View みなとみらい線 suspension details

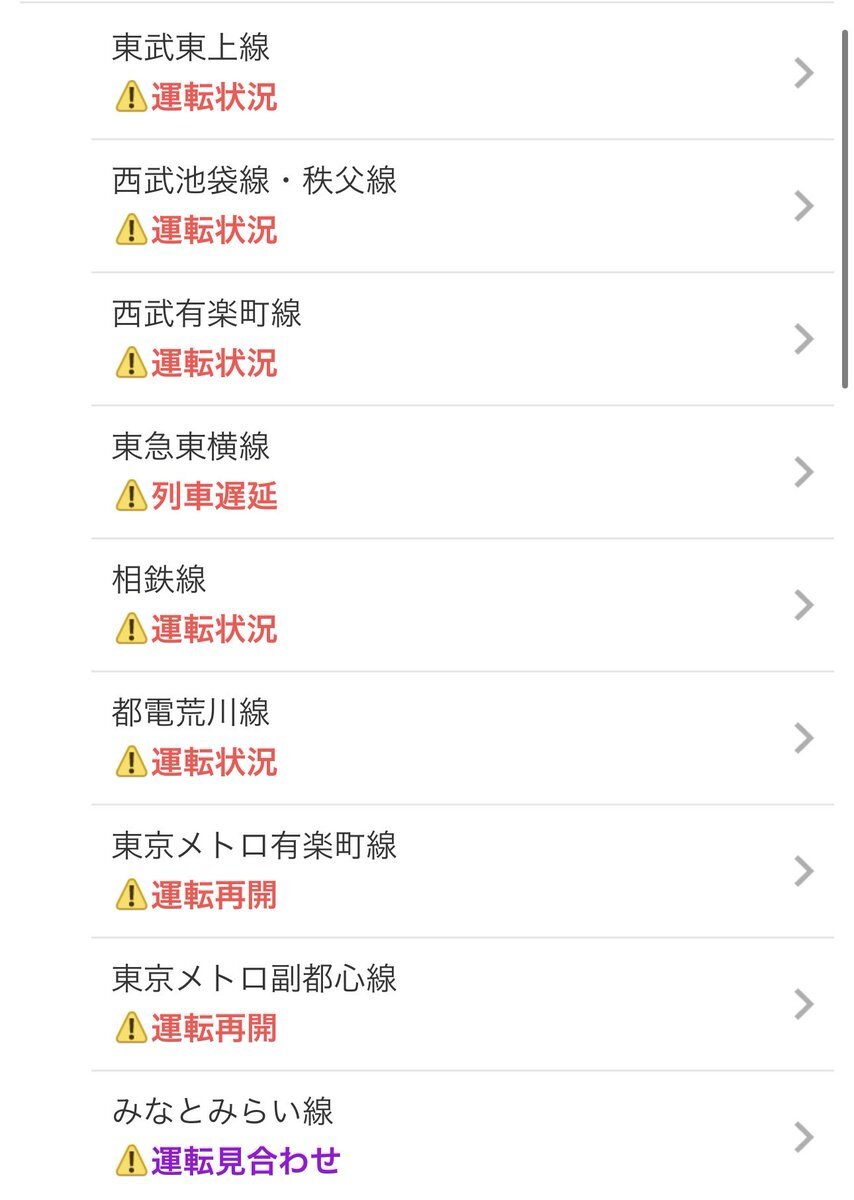[x=460, y=1136]
